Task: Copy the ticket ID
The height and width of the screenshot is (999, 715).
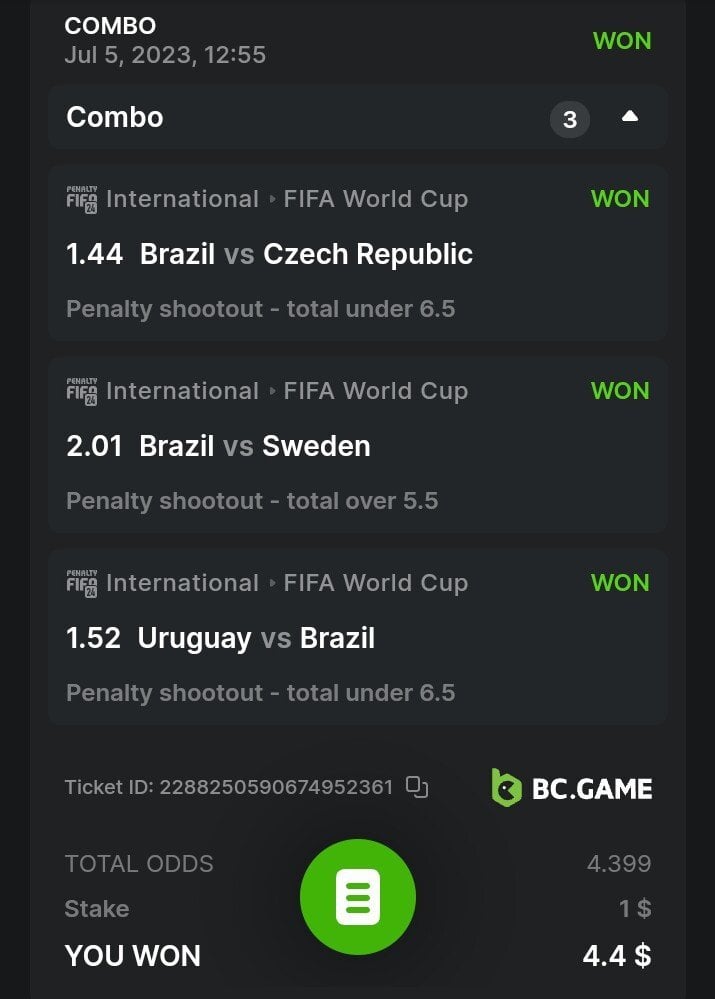Action: pos(417,787)
